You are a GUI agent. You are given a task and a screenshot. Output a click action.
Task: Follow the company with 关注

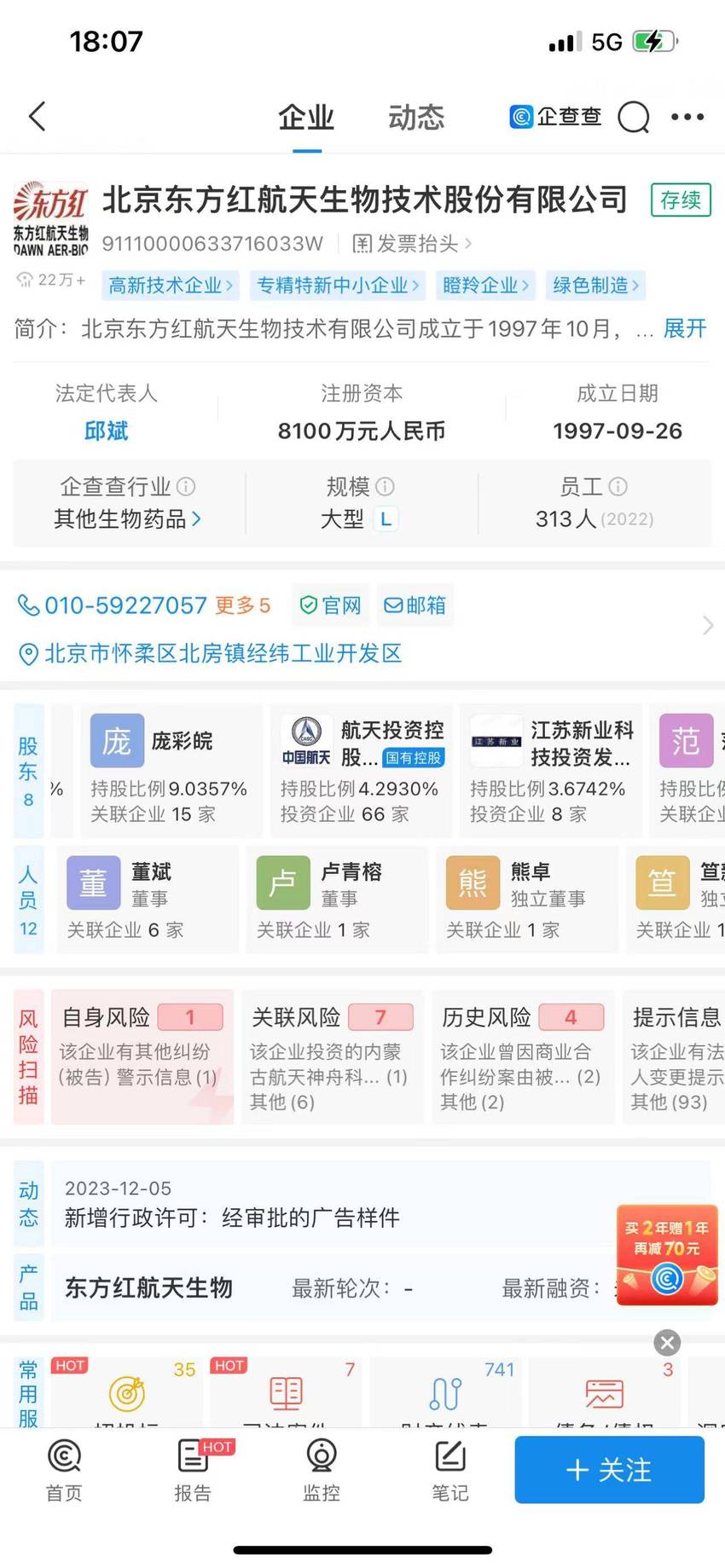pyautogui.click(x=609, y=1469)
